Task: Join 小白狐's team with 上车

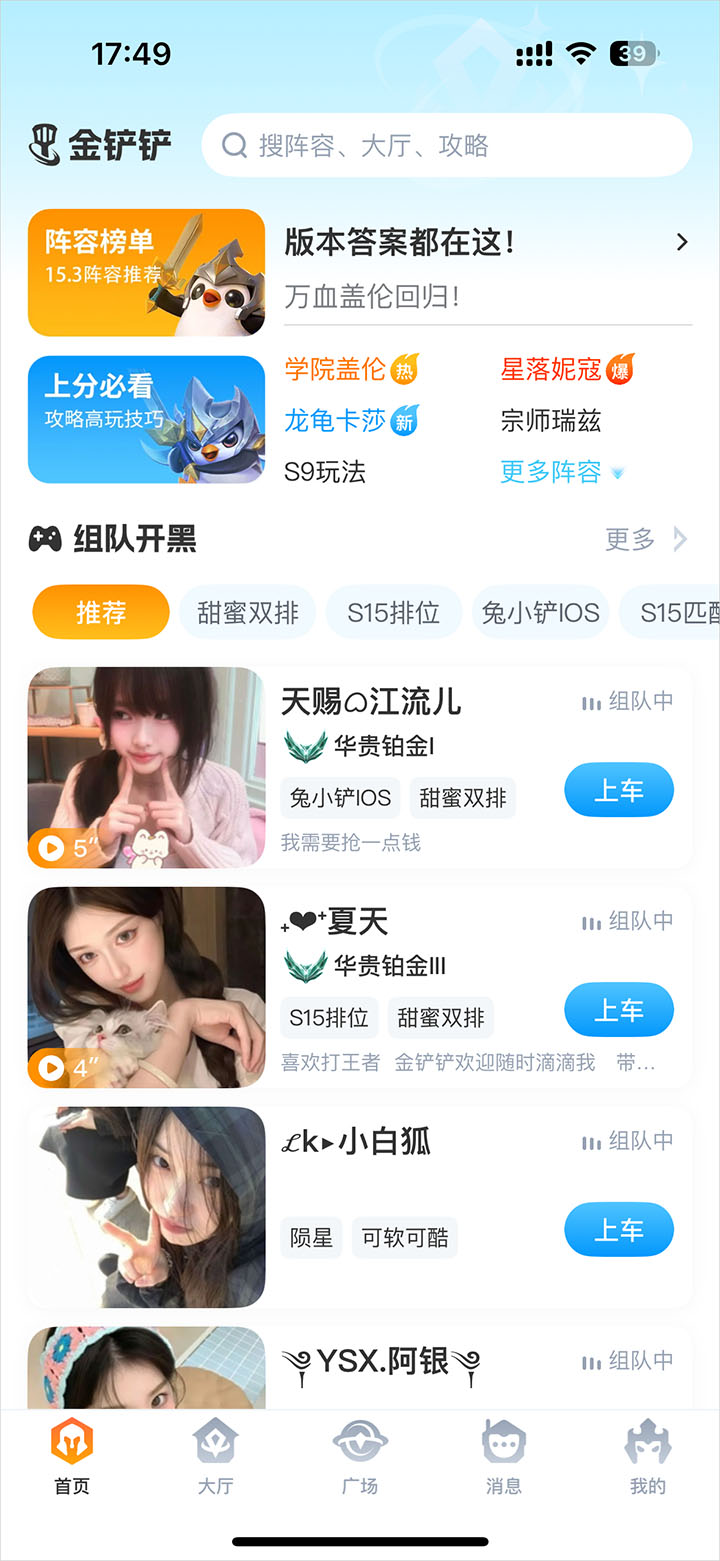Action: click(619, 1230)
